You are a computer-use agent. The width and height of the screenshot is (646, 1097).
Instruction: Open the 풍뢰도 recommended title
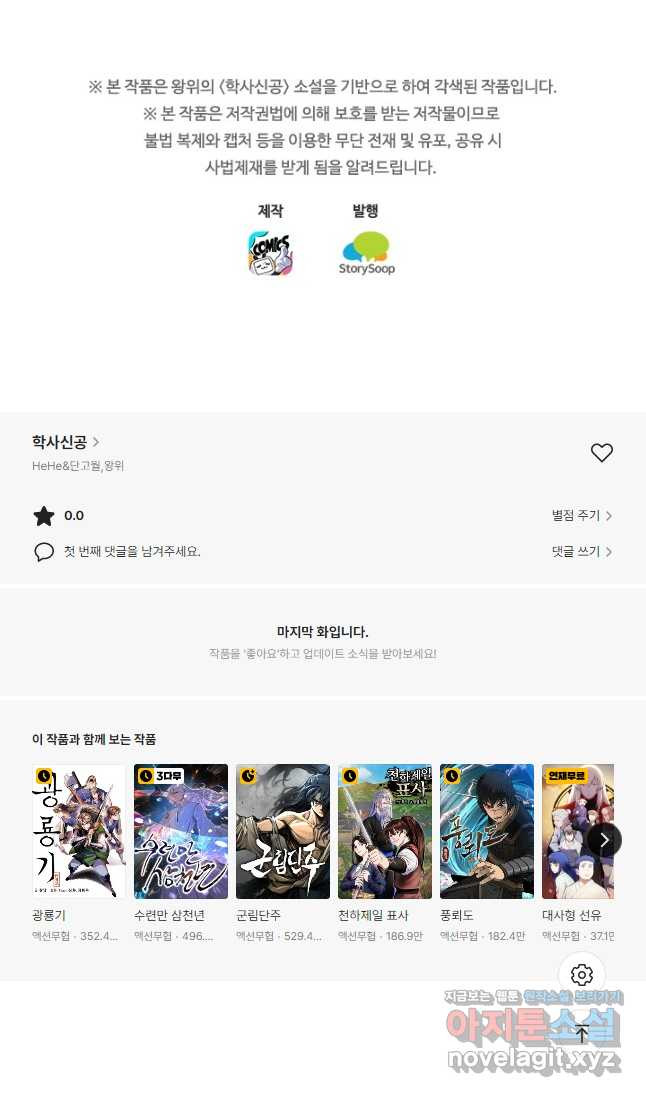[x=487, y=832]
